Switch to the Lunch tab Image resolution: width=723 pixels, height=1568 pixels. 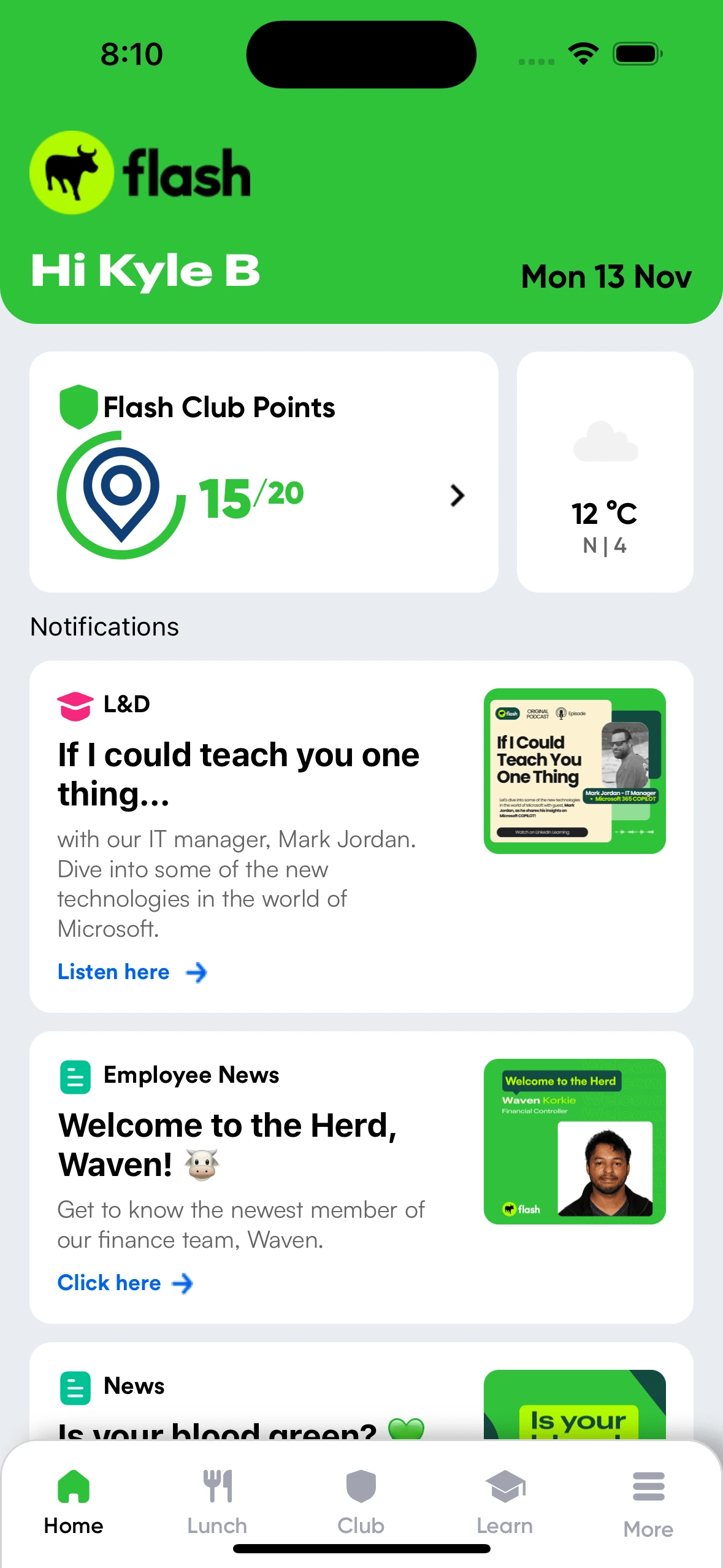(217, 1501)
